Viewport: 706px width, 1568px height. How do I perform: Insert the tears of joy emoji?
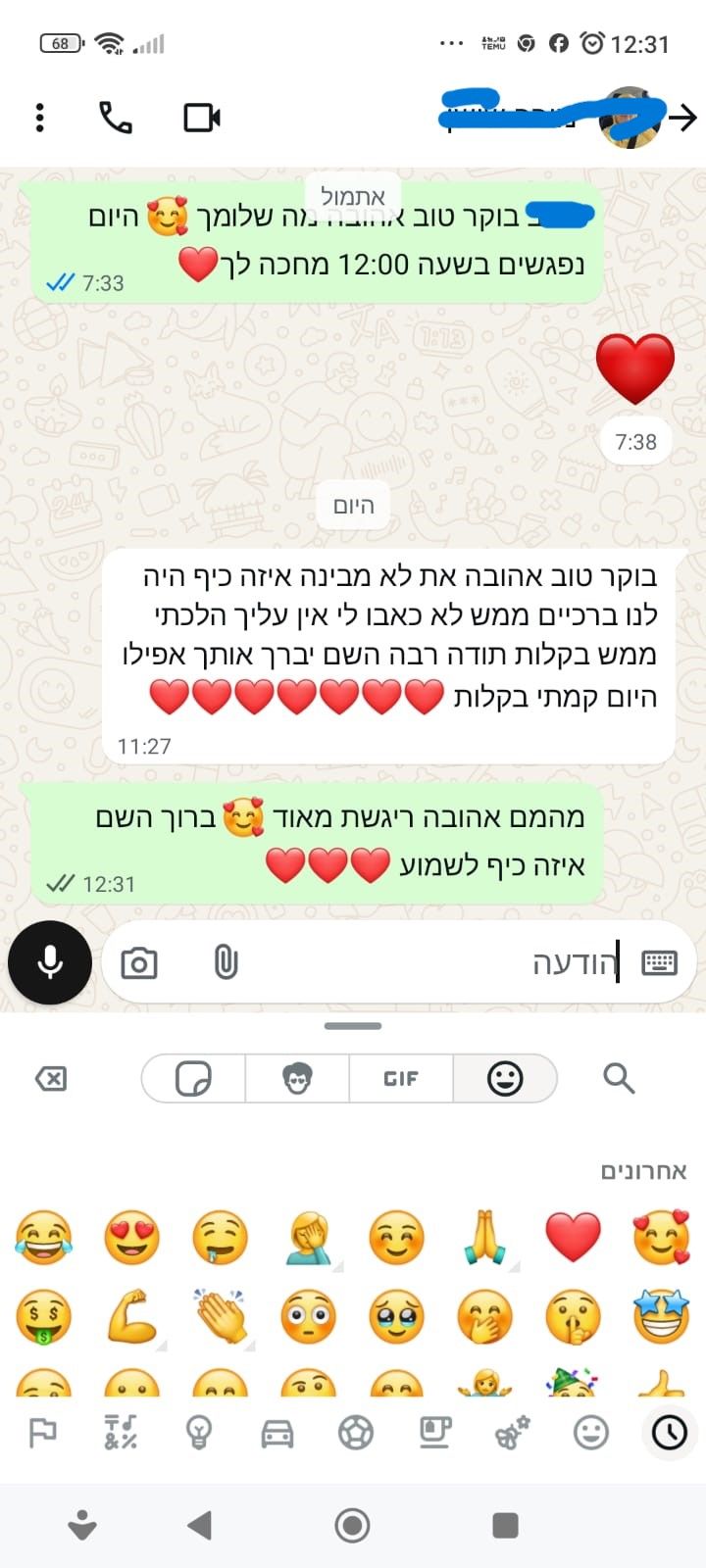point(44,1237)
